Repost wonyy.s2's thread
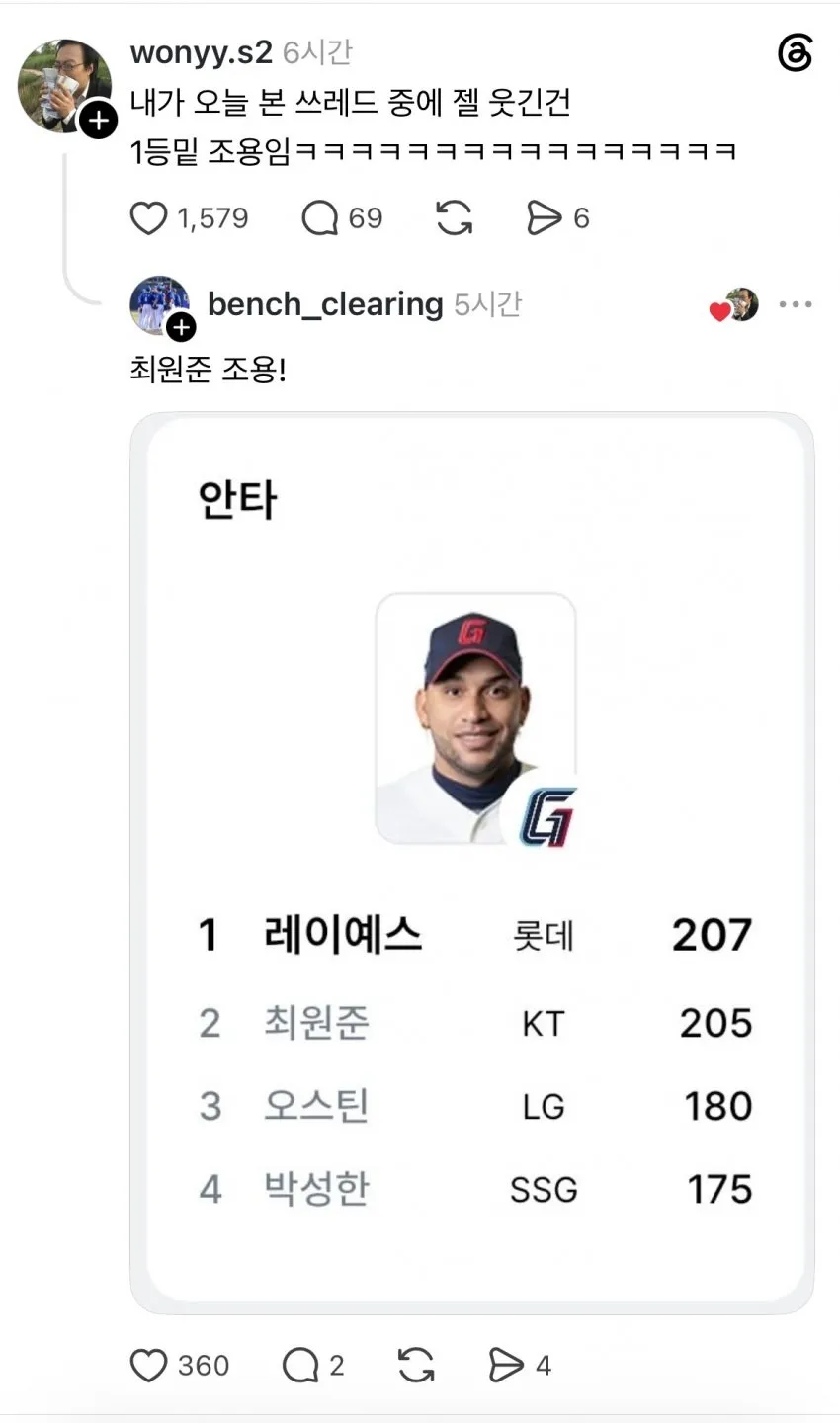The image size is (840, 1423). 455,218
